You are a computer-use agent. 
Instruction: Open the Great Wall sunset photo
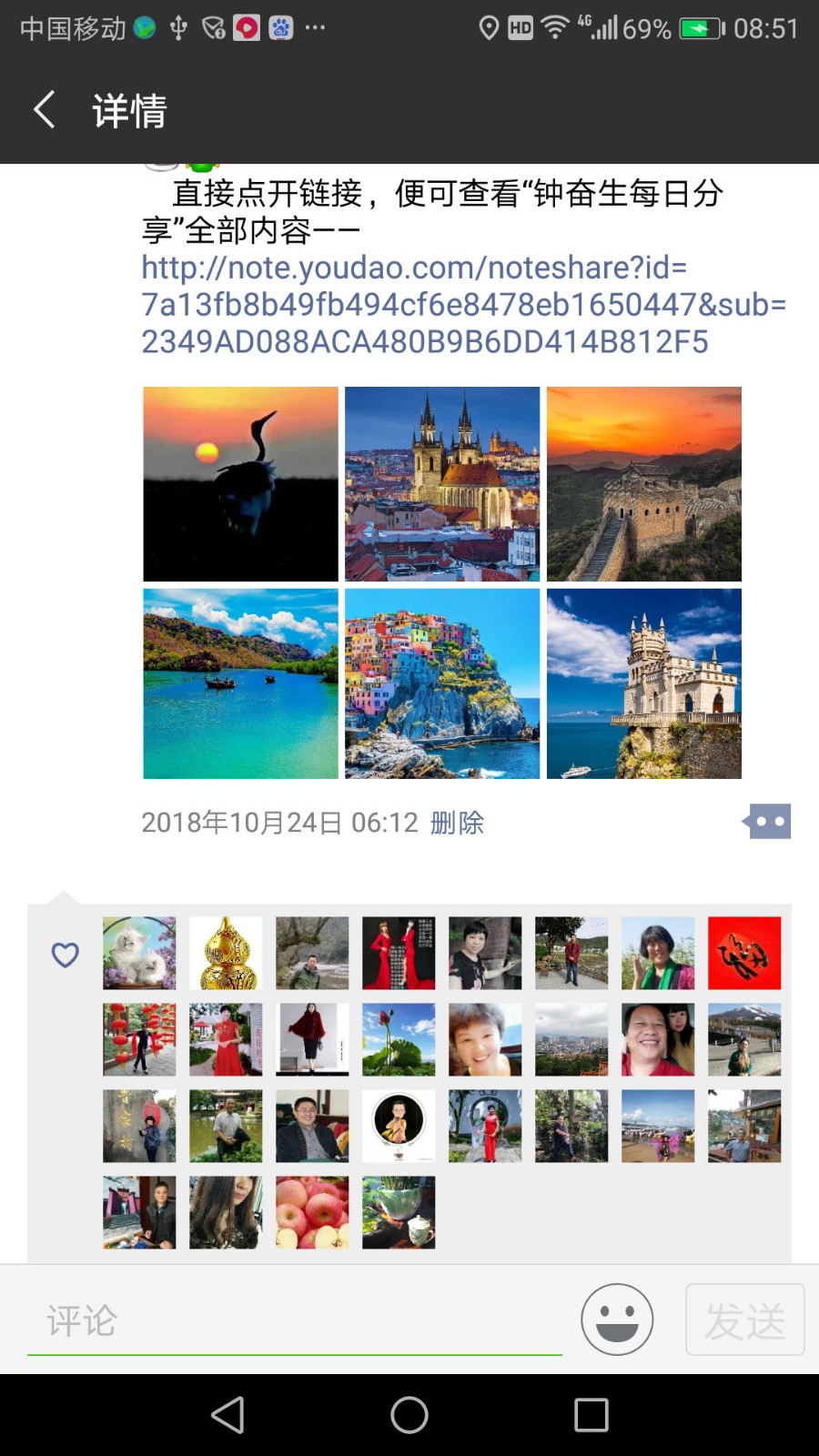[x=644, y=484]
